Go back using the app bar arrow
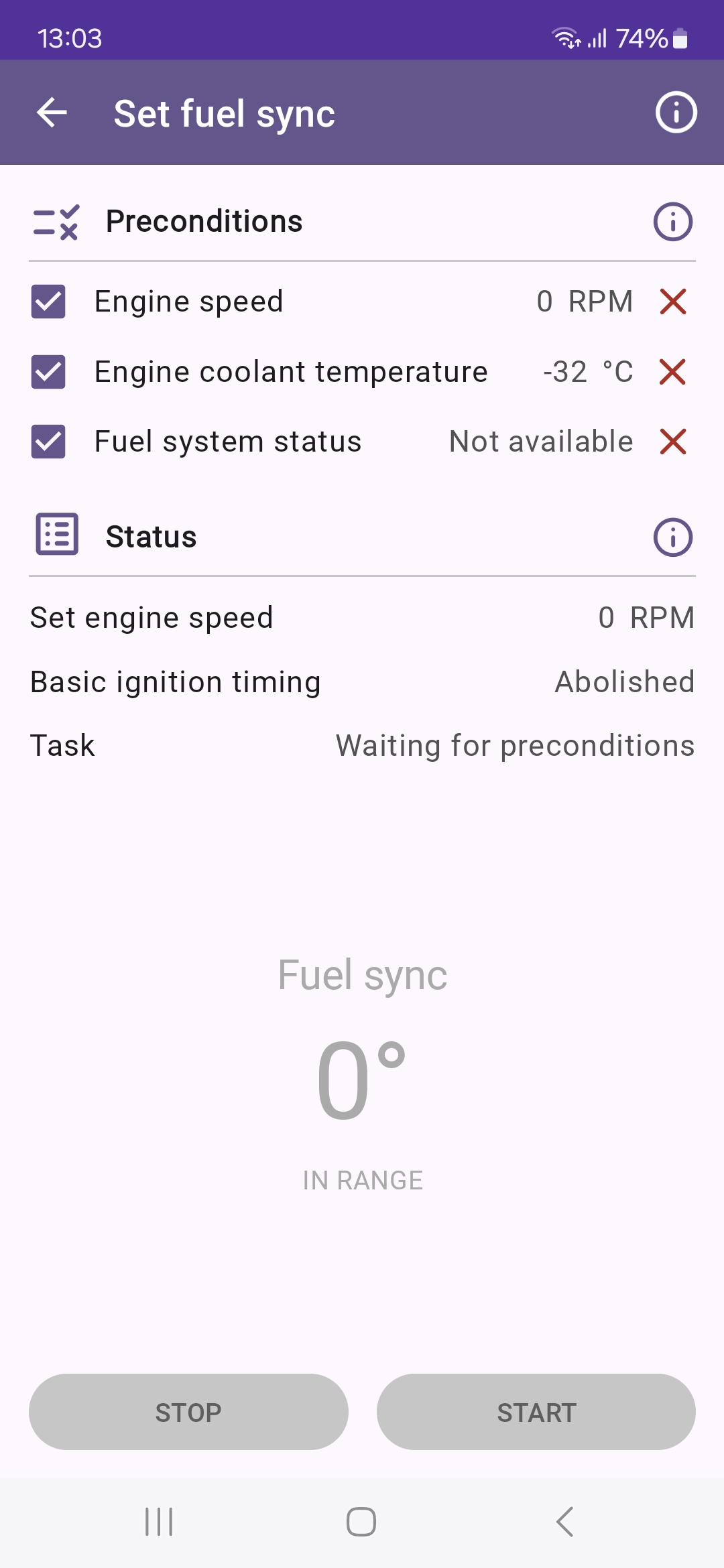The width and height of the screenshot is (724, 1568). [x=52, y=113]
